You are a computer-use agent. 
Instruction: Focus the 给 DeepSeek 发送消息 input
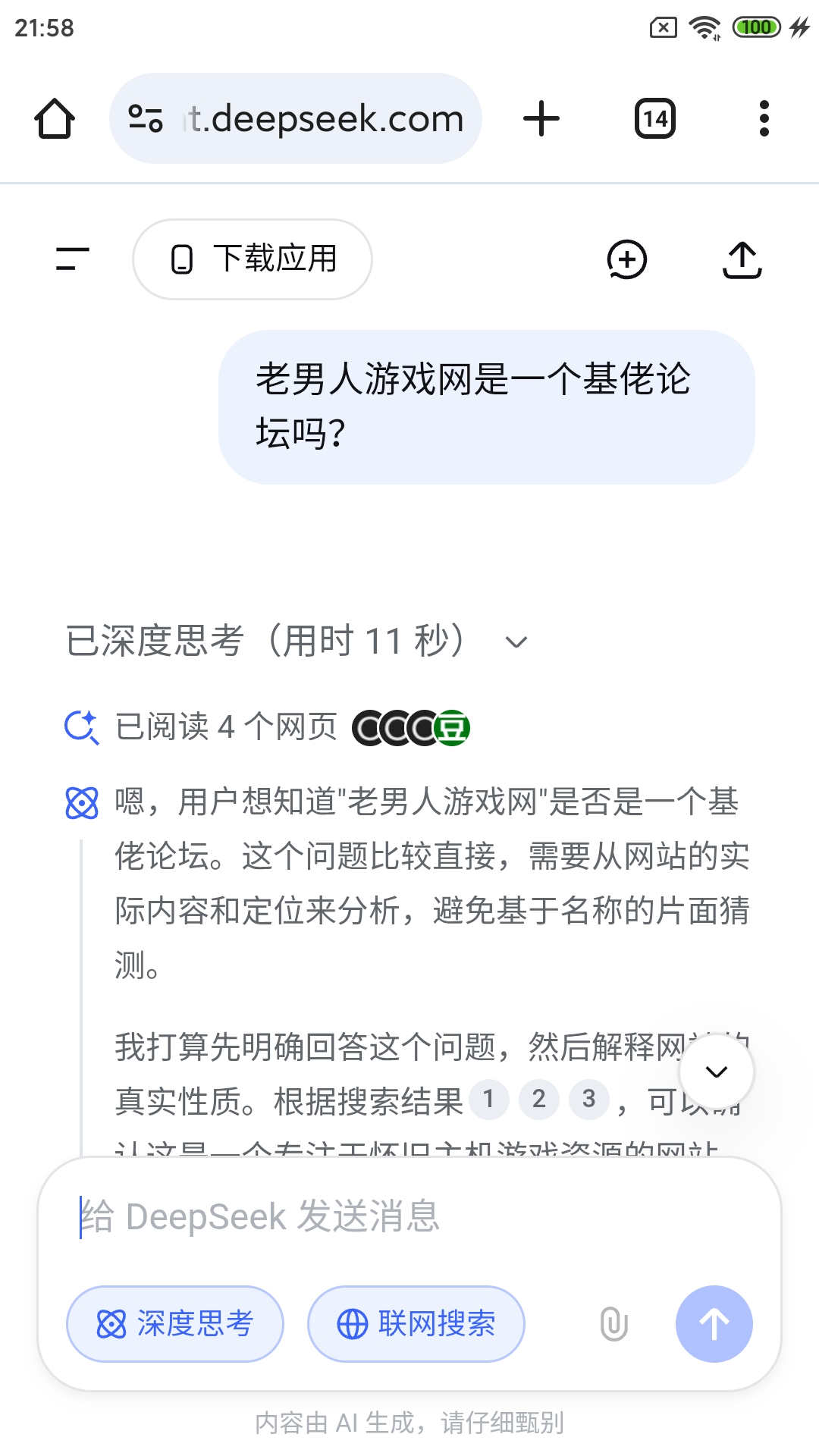point(409,1216)
